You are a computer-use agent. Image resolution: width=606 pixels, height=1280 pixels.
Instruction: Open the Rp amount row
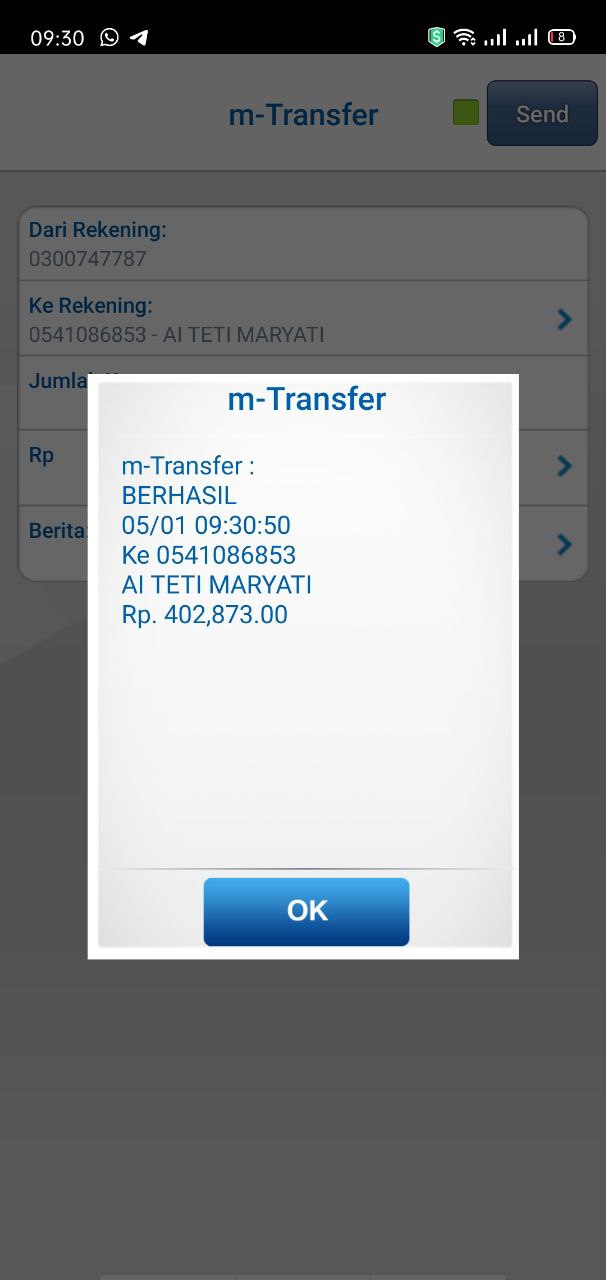pyautogui.click(x=303, y=468)
